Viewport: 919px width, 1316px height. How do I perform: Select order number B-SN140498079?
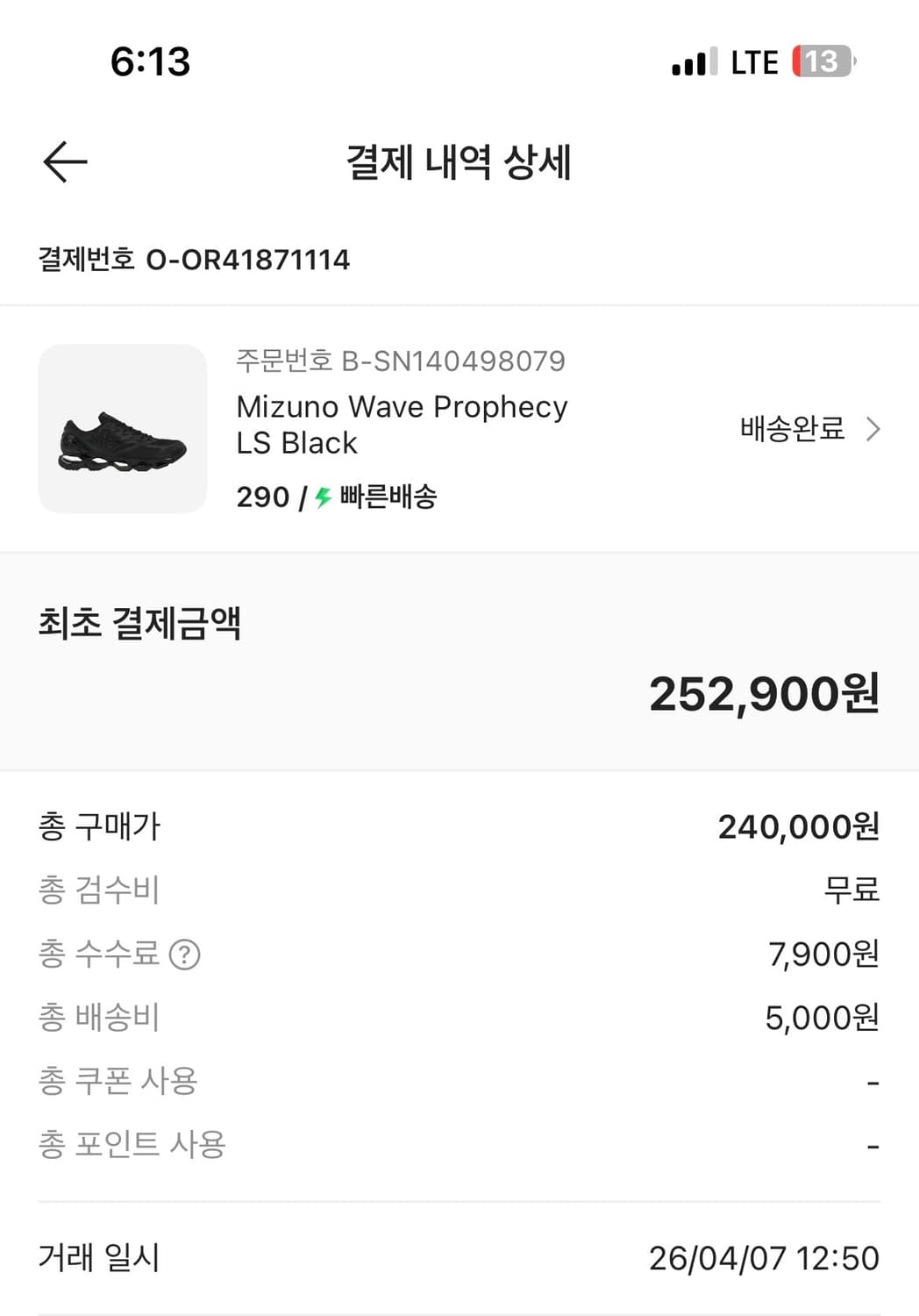(399, 360)
